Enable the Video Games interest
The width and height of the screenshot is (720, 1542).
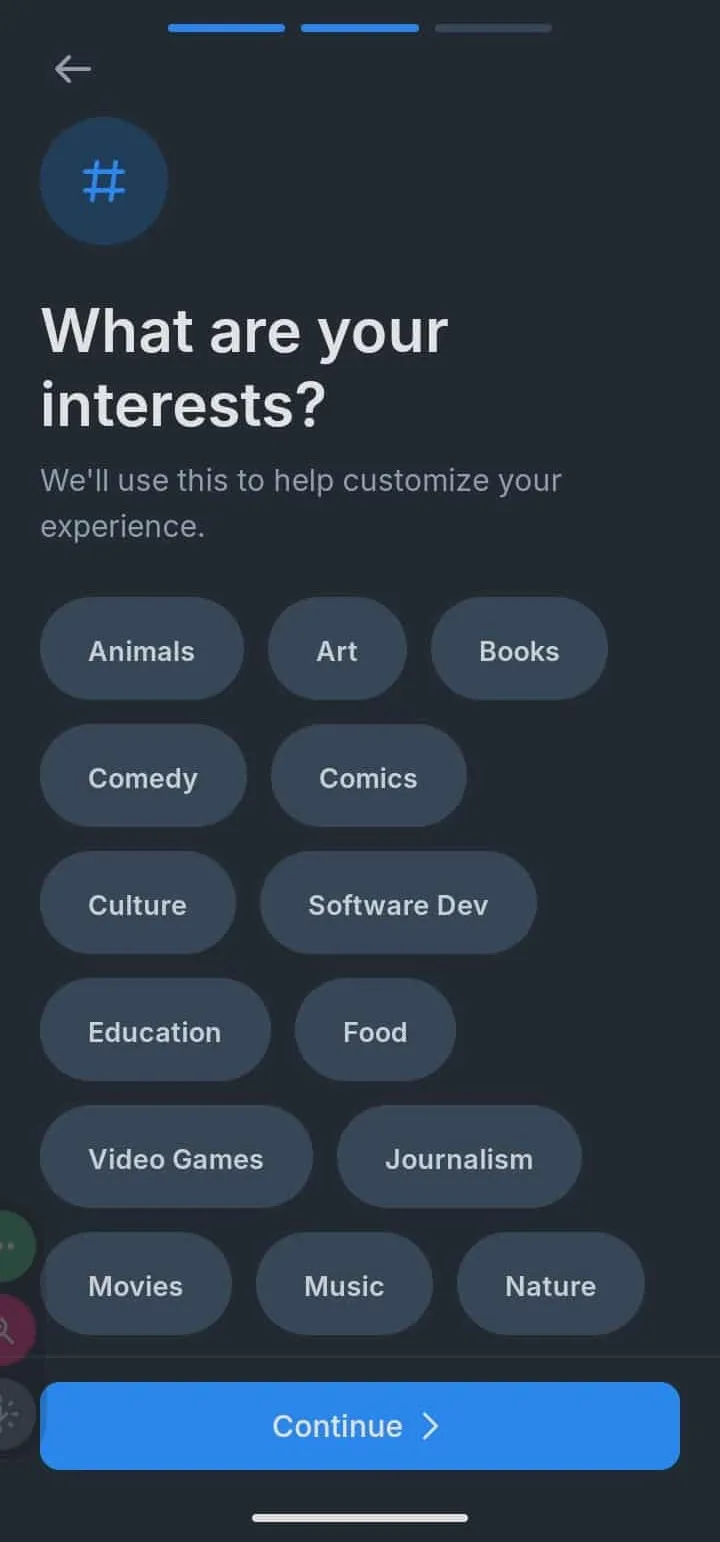176,1158
